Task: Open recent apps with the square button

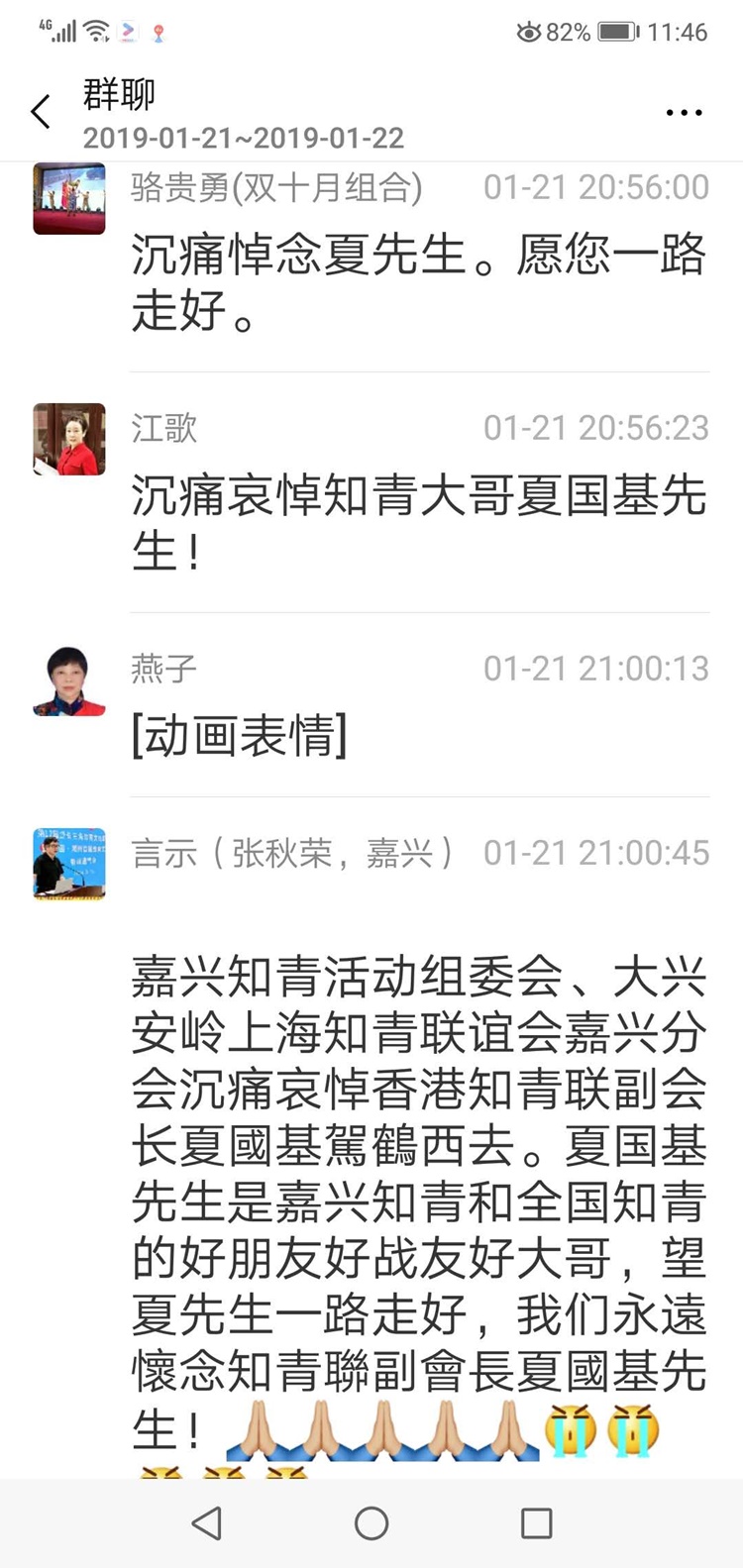Action: click(536, 1523)
